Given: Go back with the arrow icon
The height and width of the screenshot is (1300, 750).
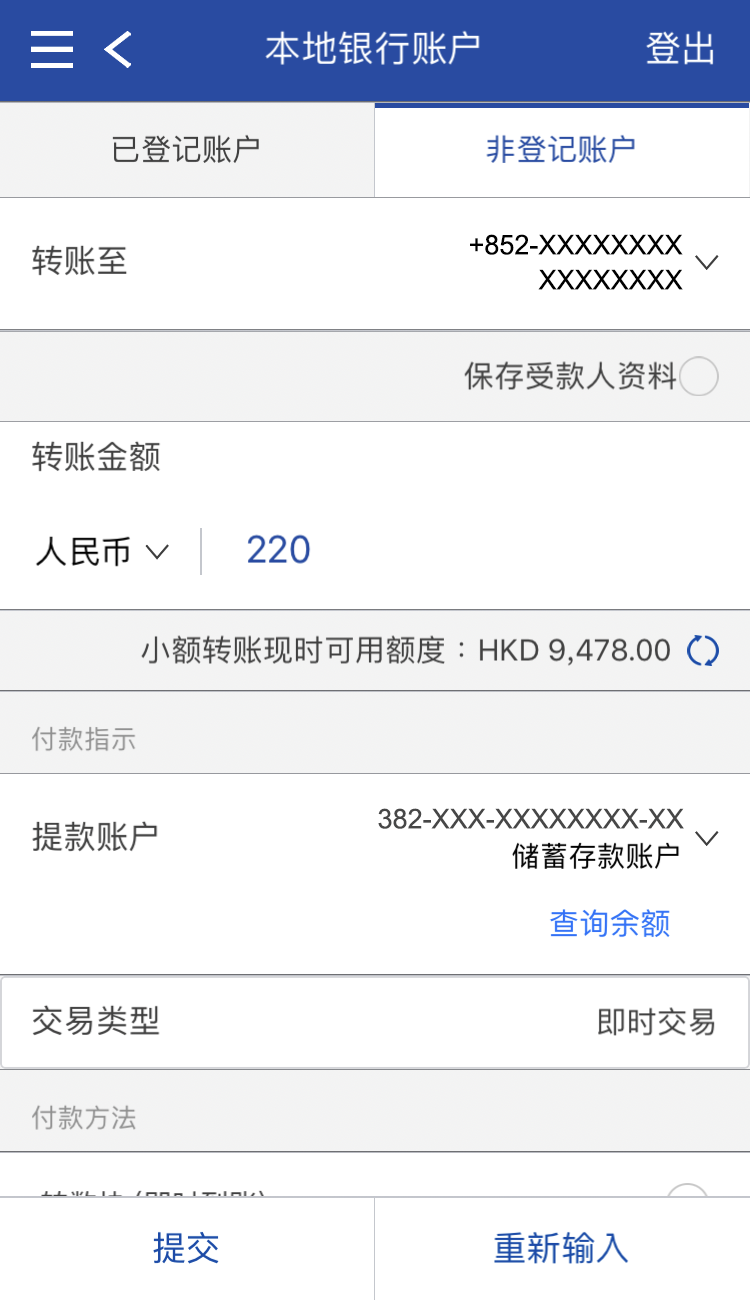Looking at the screenshot, I should tap(118, 49).
